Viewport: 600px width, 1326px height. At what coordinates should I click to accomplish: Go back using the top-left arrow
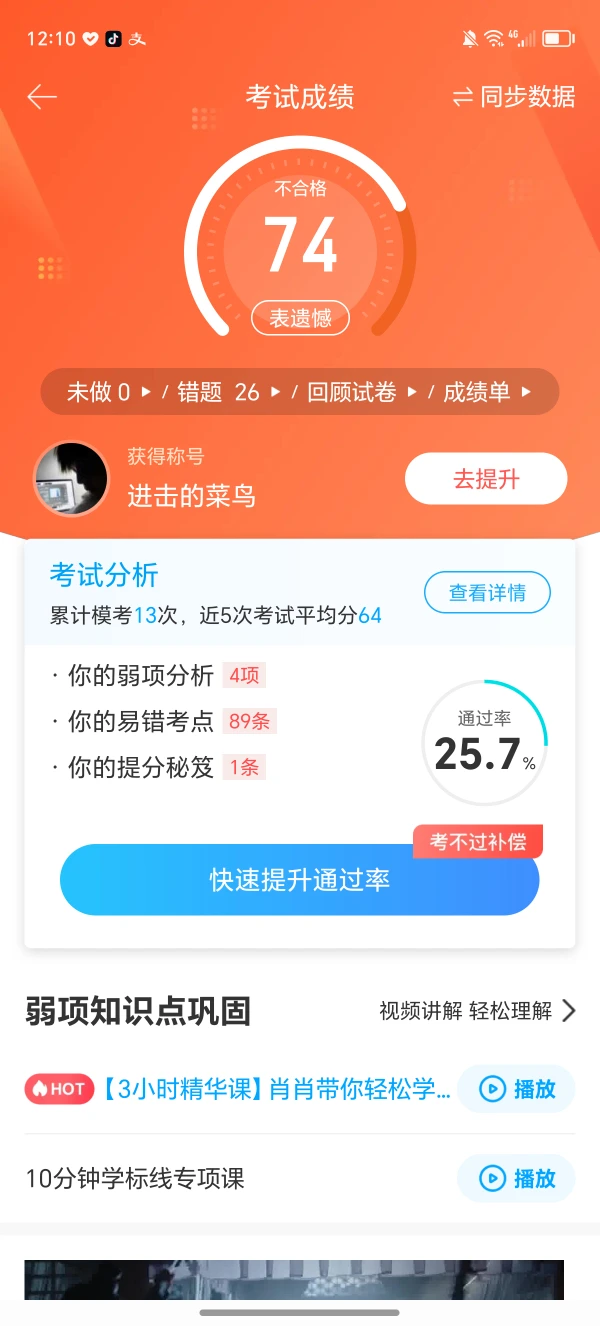(42, 97)
